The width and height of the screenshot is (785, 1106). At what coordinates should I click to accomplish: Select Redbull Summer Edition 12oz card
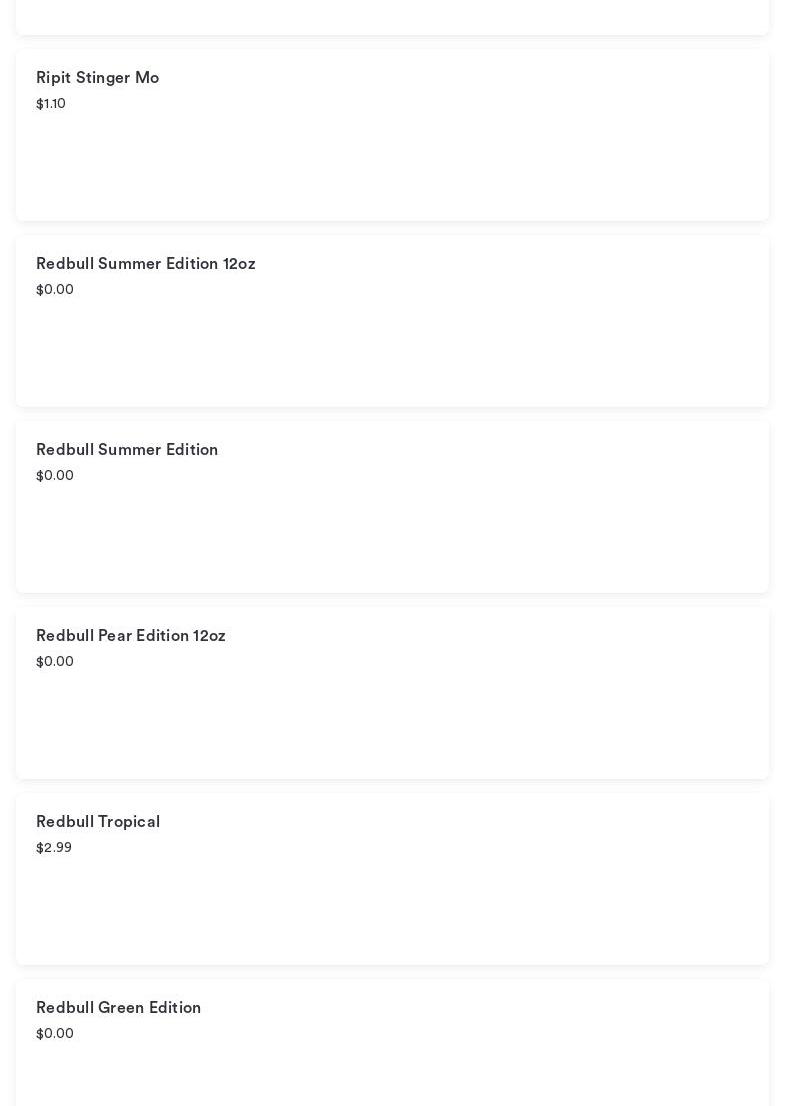point(392,321)
